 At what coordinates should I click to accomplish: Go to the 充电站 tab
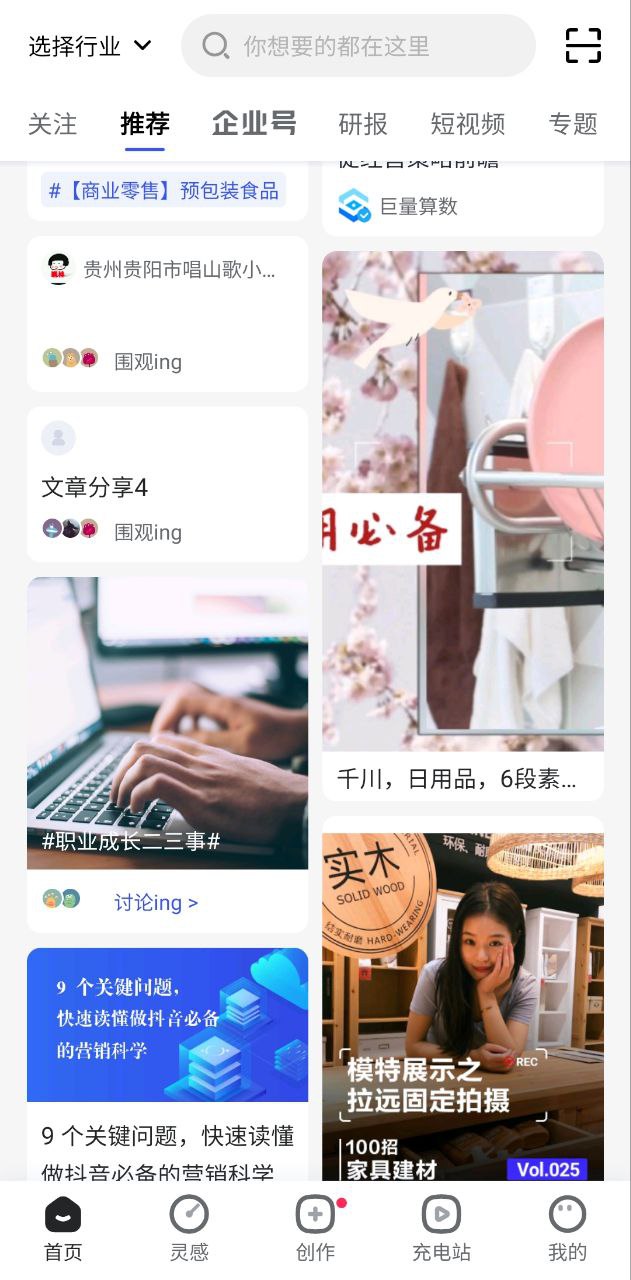point(441,1229)
